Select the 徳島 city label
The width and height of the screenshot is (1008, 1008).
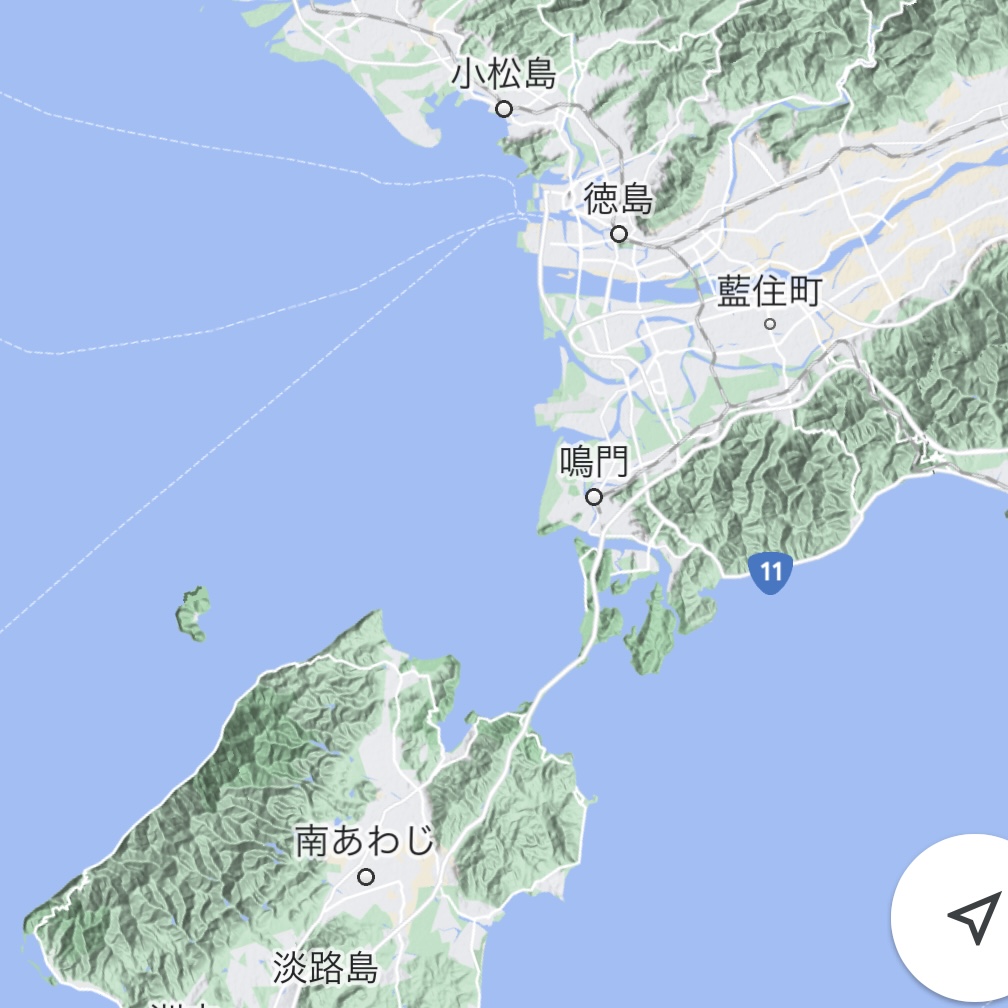point(619,201)
